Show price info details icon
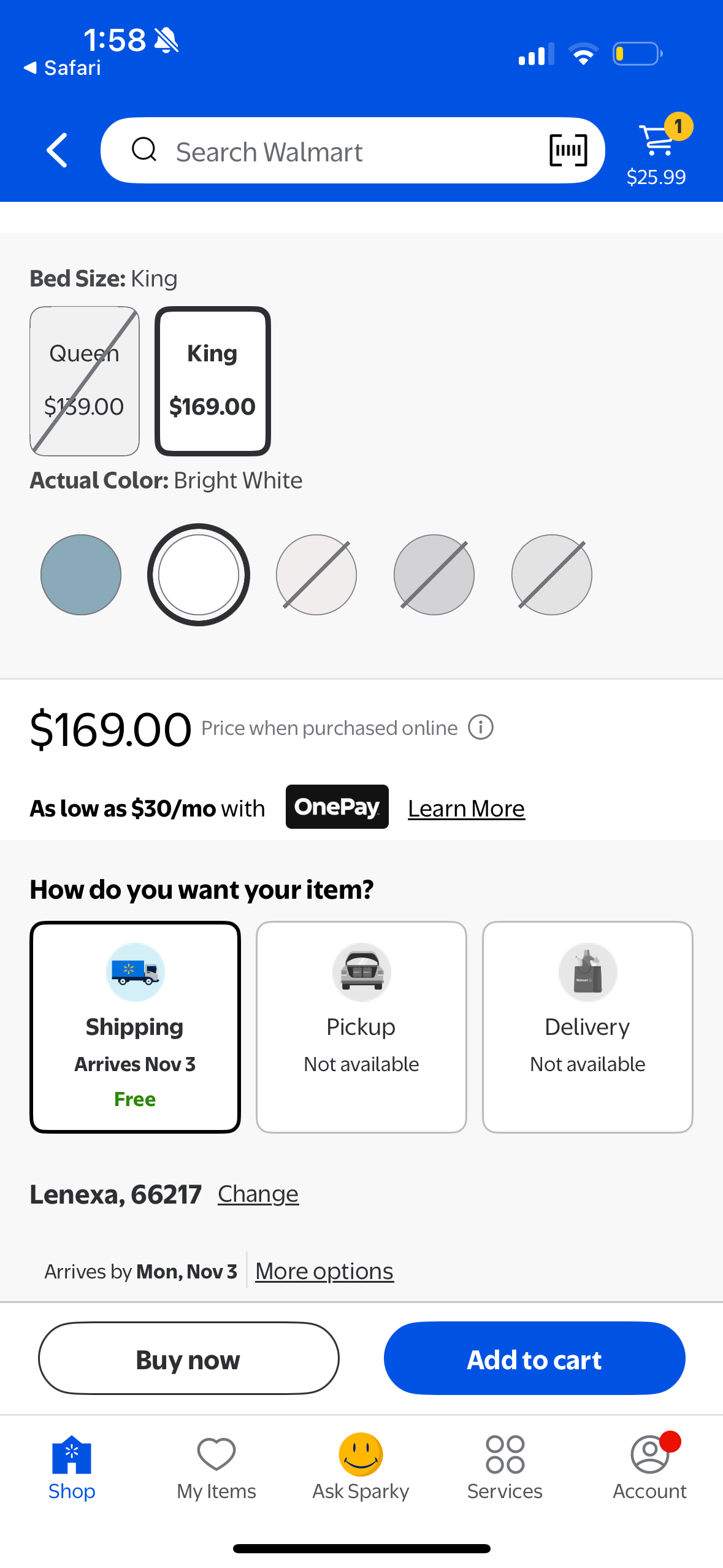The height and width of the screenshot is (1568, 723). [x=481, y=728]
